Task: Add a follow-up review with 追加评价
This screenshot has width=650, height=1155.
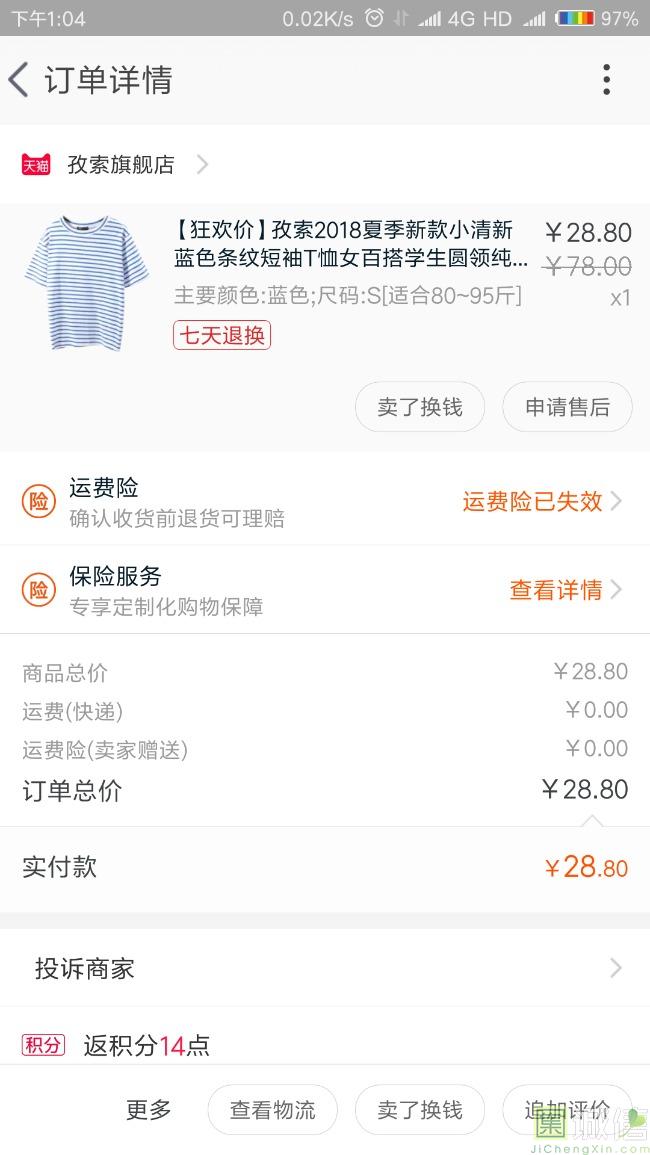Action: (x=567, y=1110)
